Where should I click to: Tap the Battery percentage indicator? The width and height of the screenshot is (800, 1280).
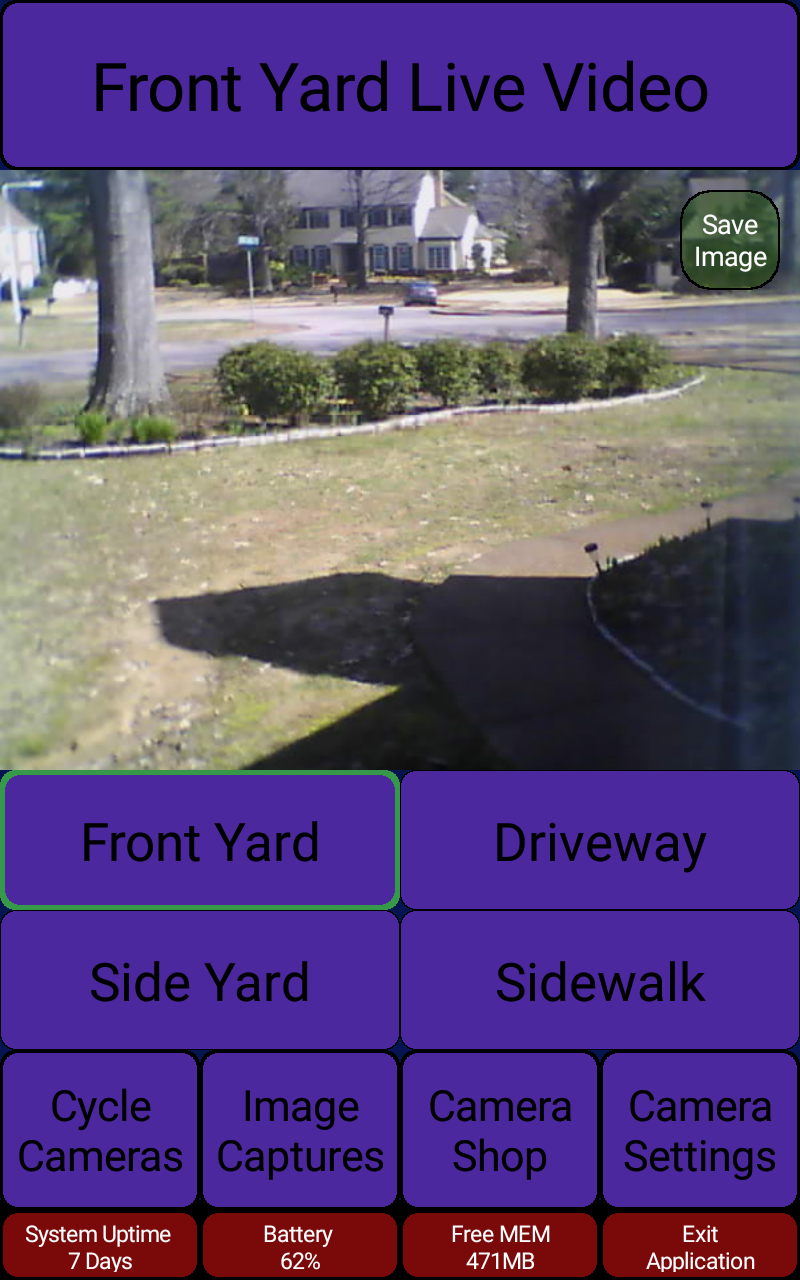pyautogui.click(x=299, y=1244)
